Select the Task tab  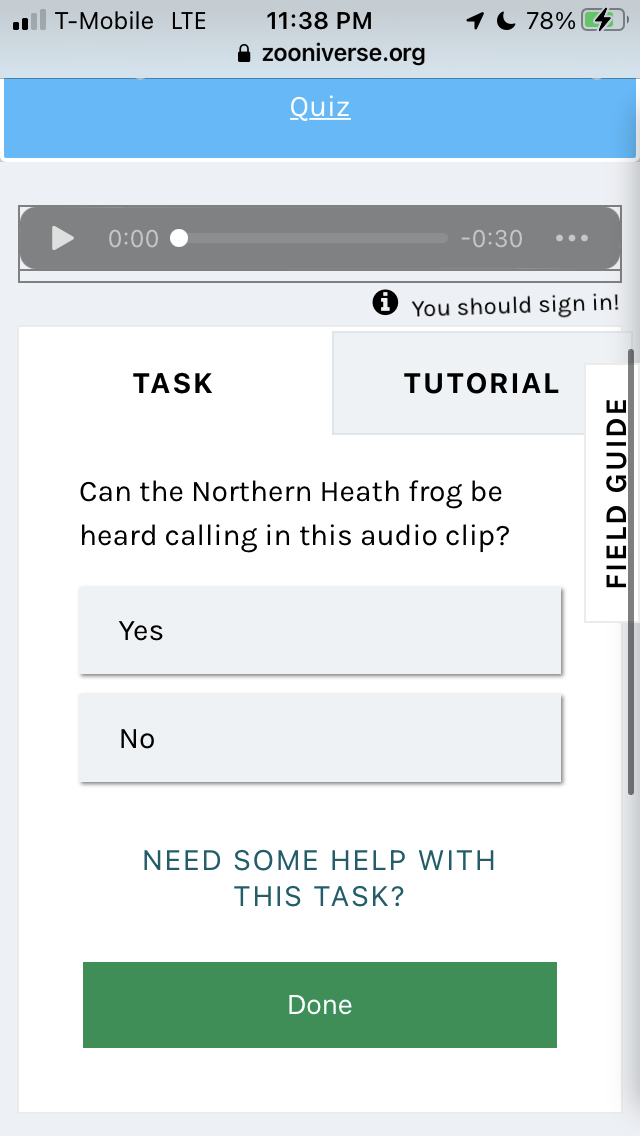(x=174, y=383)
